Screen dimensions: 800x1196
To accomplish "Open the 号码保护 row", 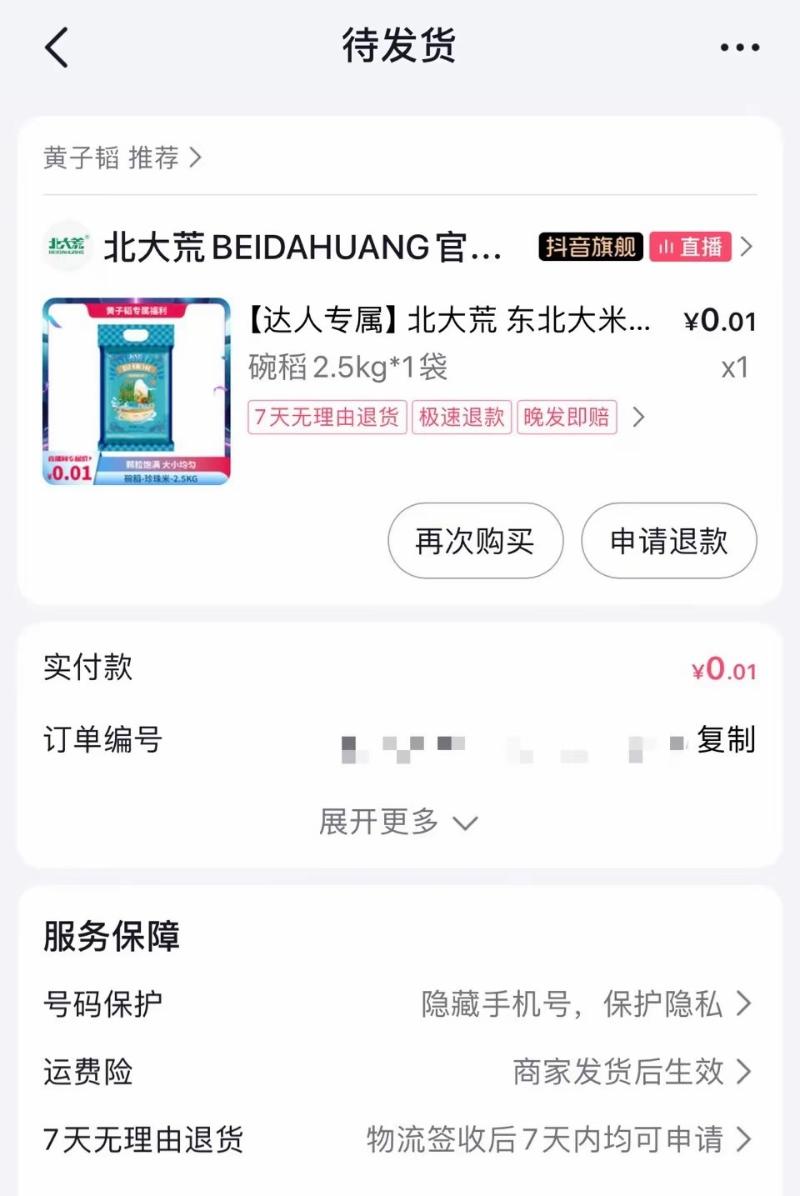I will click(398, 1004).
